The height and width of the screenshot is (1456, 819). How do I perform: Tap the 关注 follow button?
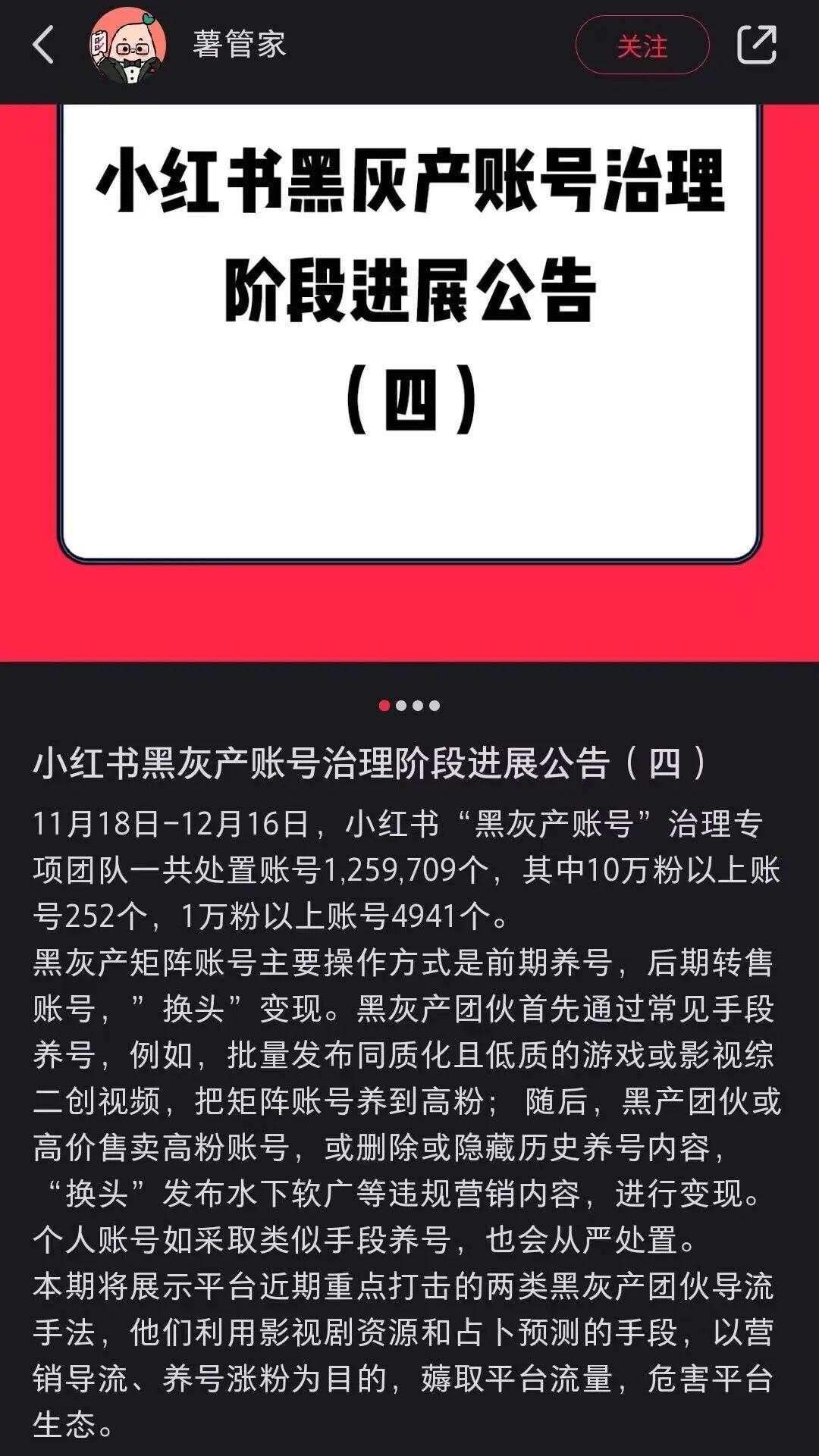[x=642, y=45]
